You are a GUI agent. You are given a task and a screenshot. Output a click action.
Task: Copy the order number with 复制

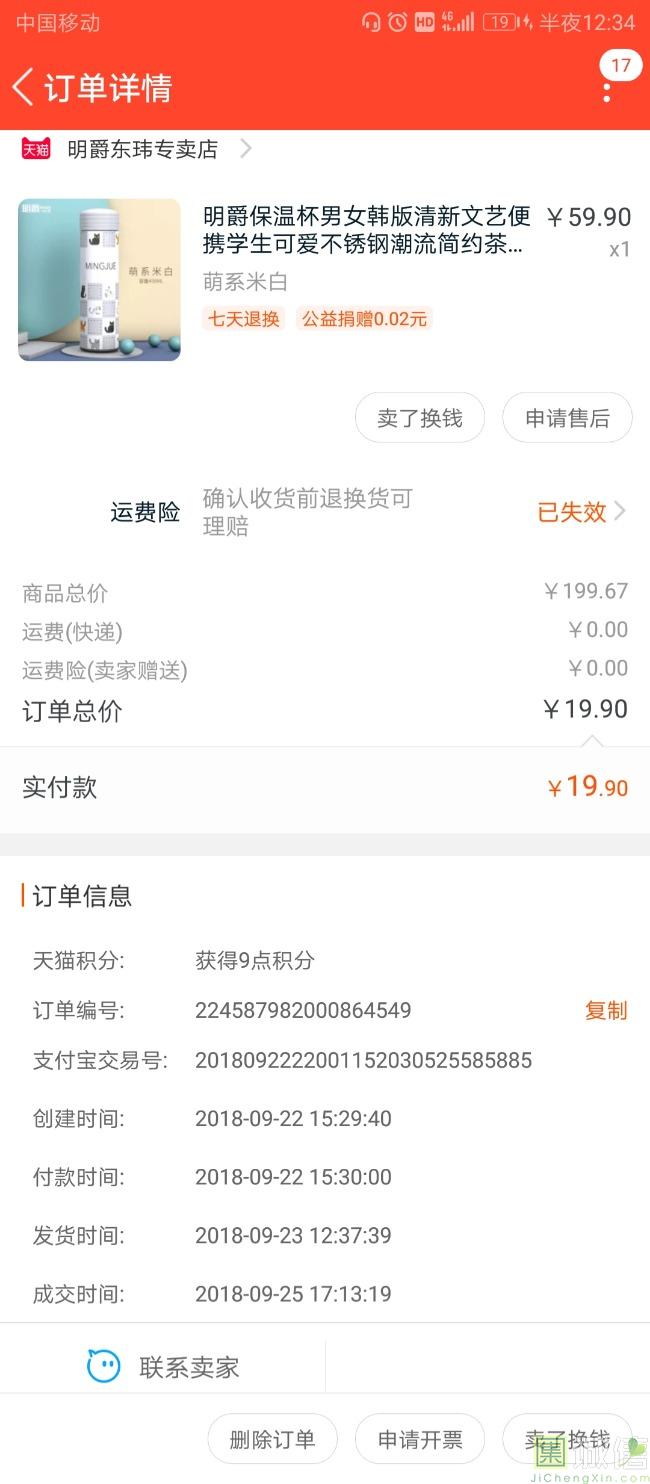click(606, 1010)
